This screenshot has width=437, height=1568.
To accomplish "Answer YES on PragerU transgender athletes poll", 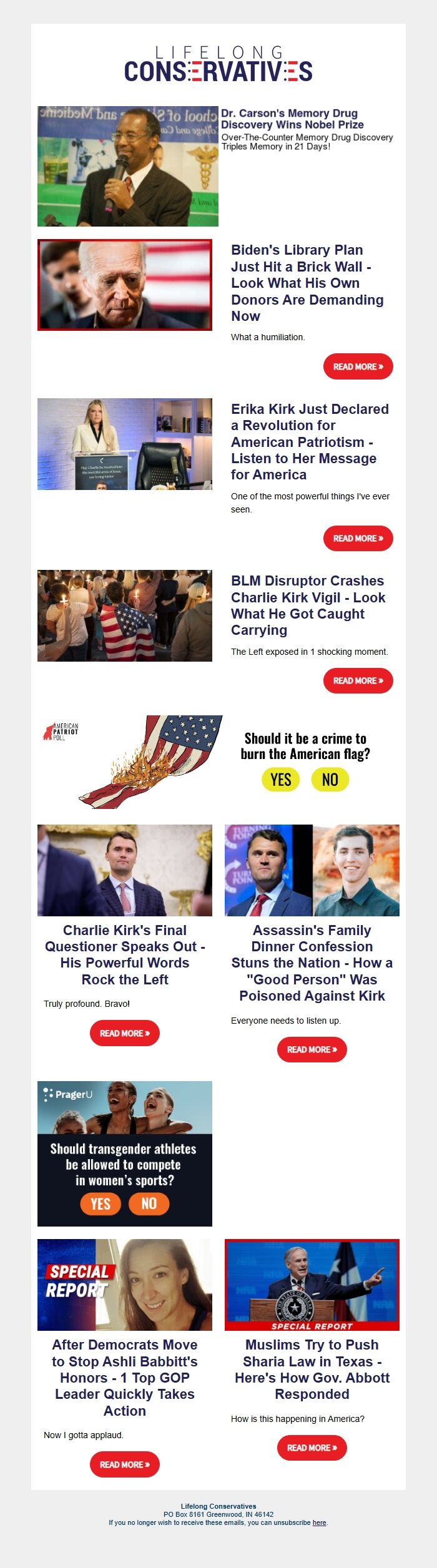I will [x=100, y=1203].
